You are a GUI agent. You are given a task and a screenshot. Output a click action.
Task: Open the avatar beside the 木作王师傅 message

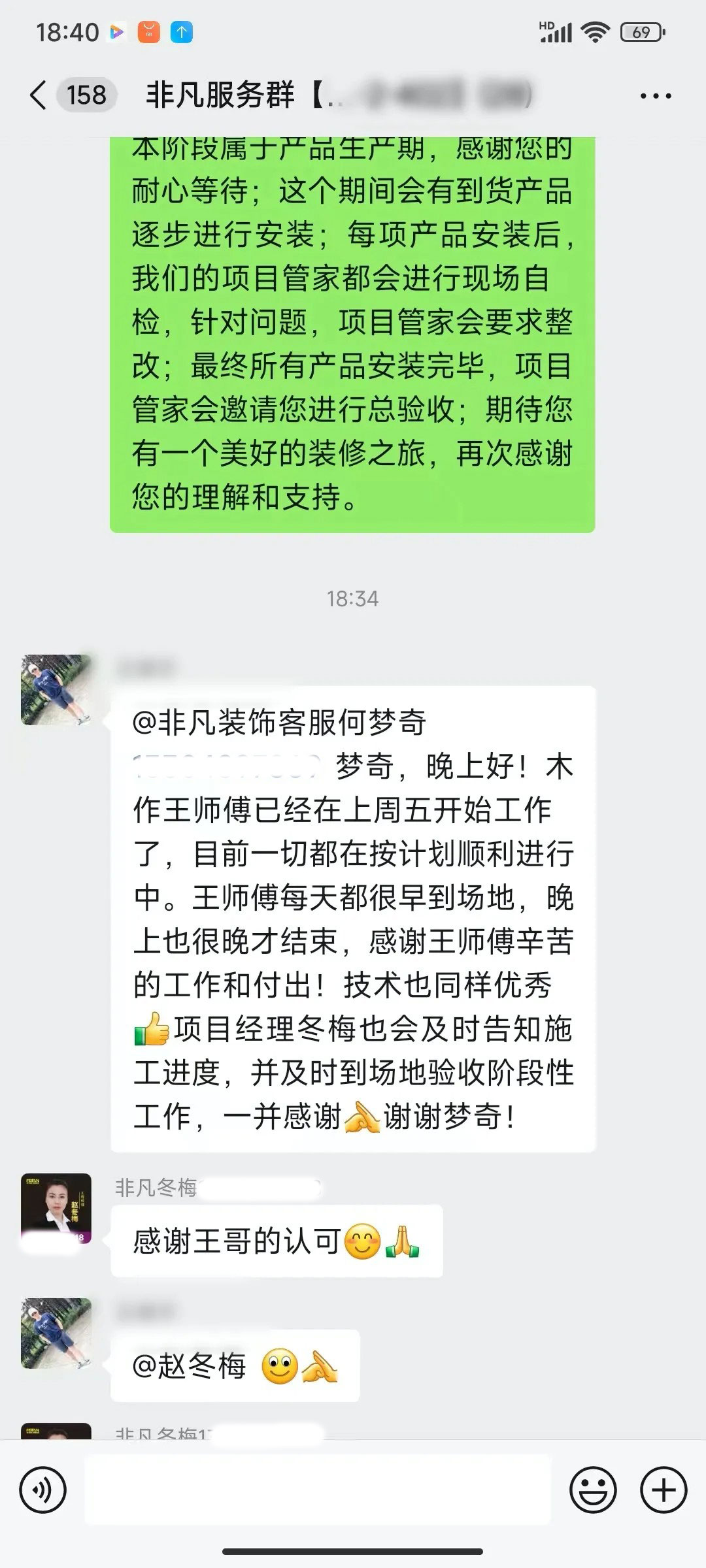click(56, 690)
